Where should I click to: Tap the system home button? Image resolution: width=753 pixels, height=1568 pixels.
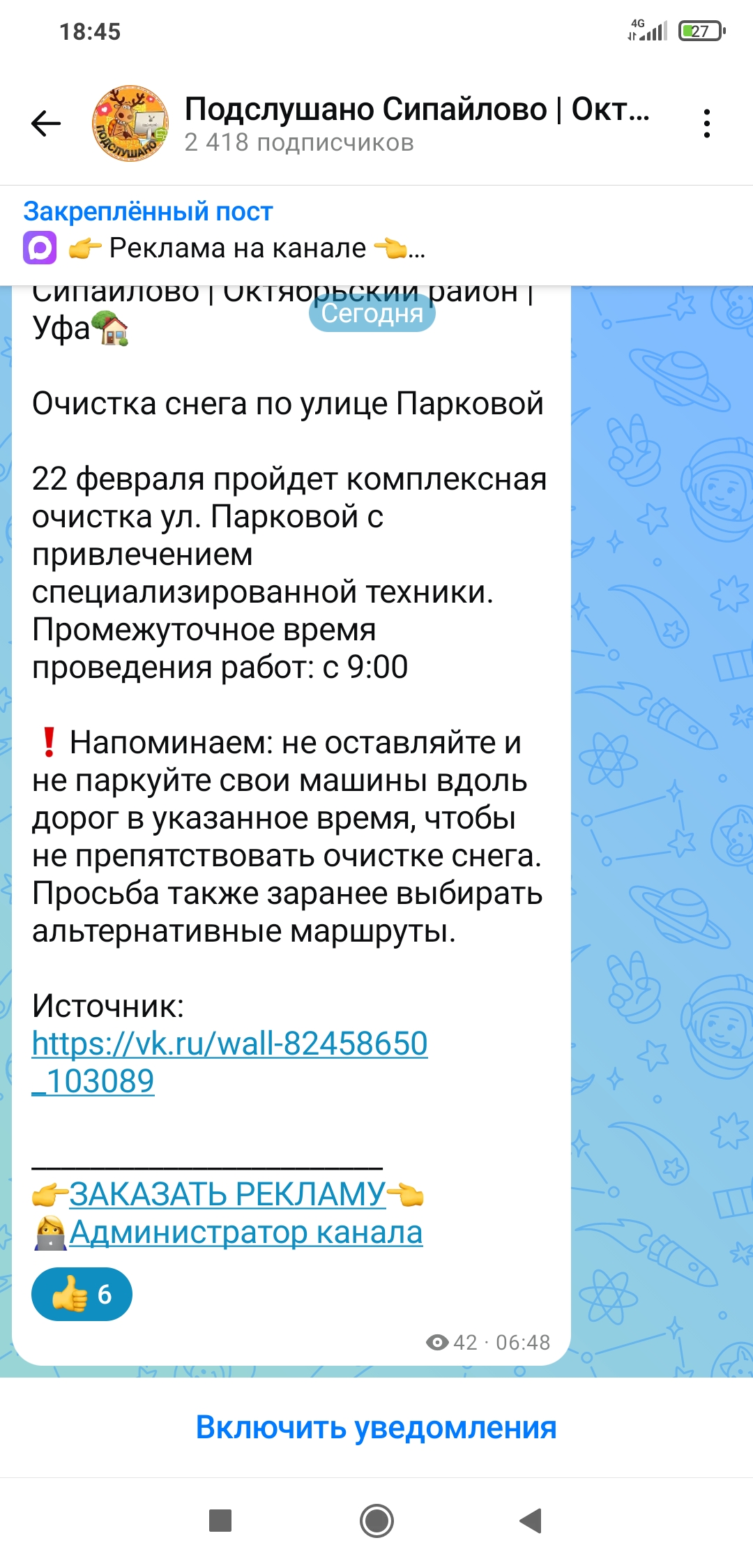point(376,1521)
